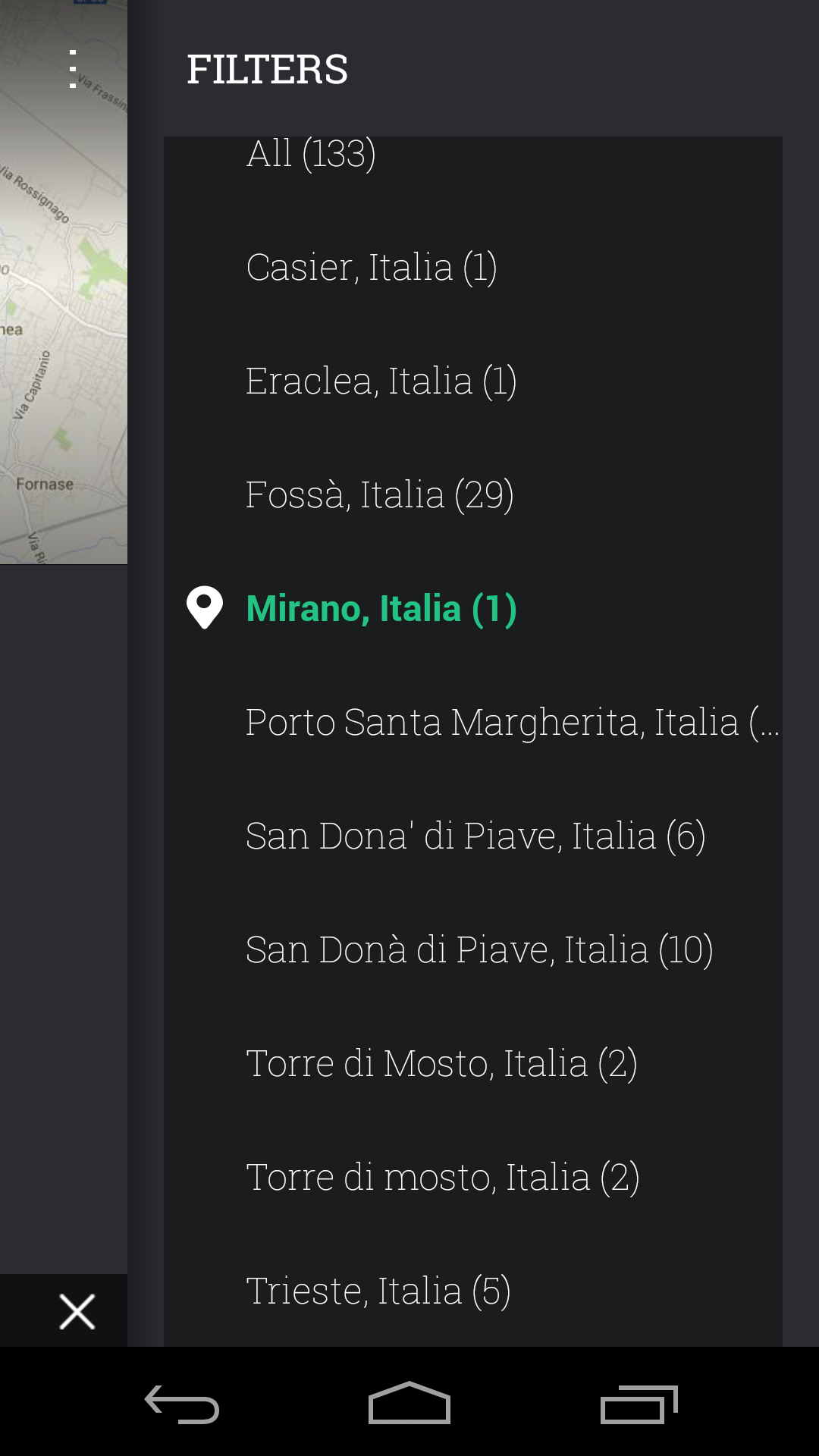Pick Trieste, Italia (5) filter
The image size is (819, 1456).
click(473, 1291)
